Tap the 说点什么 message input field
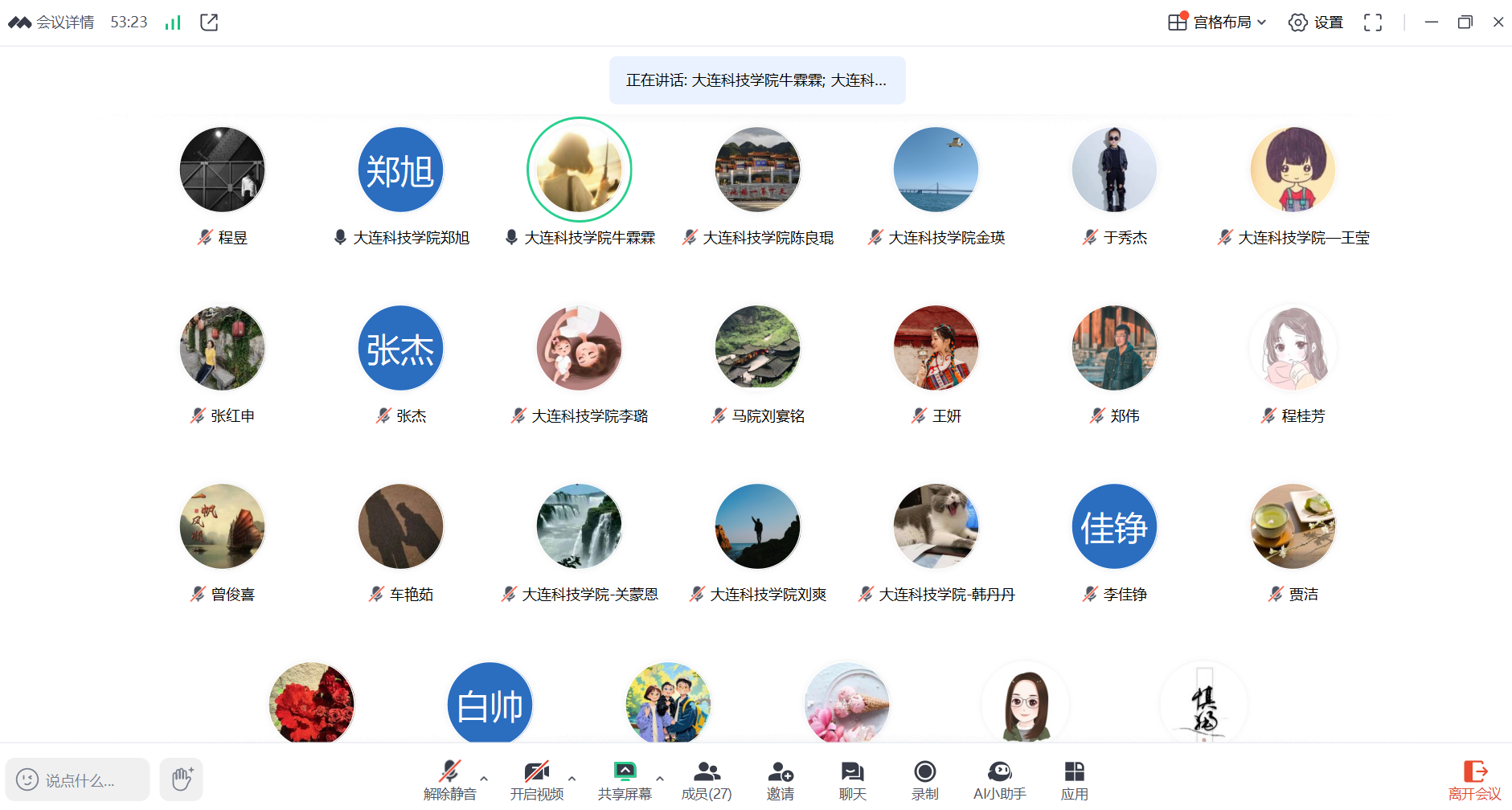This screenshot has width=1512, height=810. click(79, 780)
